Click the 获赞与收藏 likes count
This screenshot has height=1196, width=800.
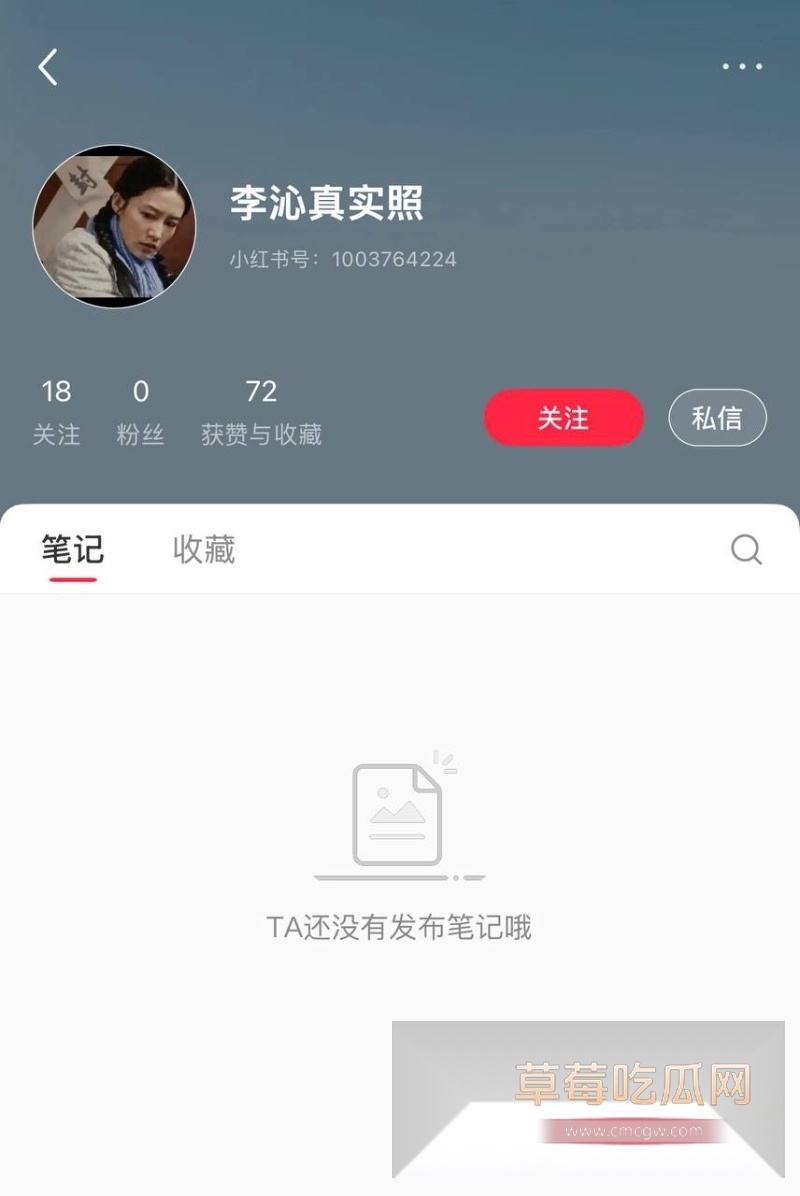[260, 410]
